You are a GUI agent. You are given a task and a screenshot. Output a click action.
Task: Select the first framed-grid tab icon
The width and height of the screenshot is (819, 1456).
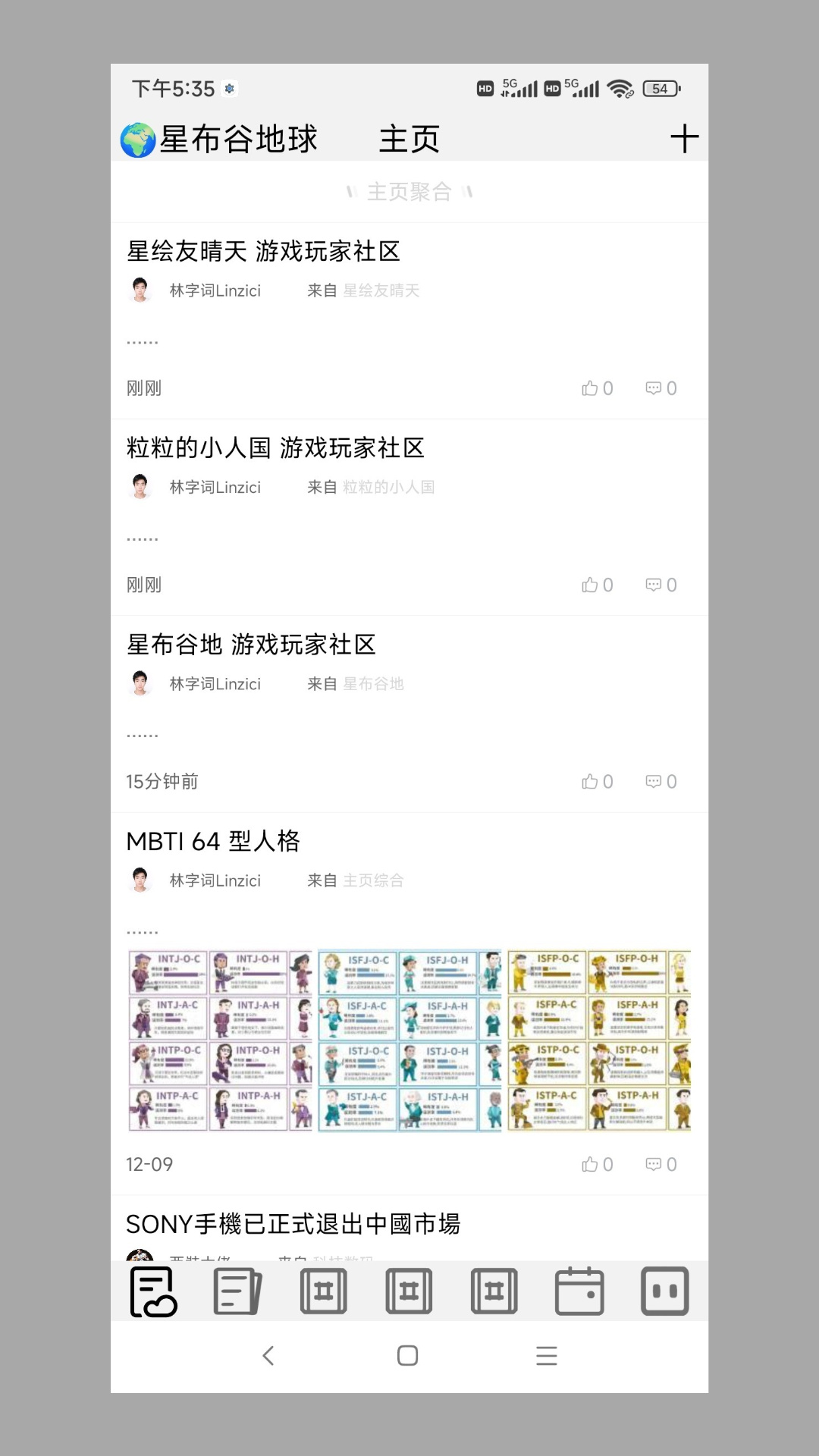[324, 1289]
